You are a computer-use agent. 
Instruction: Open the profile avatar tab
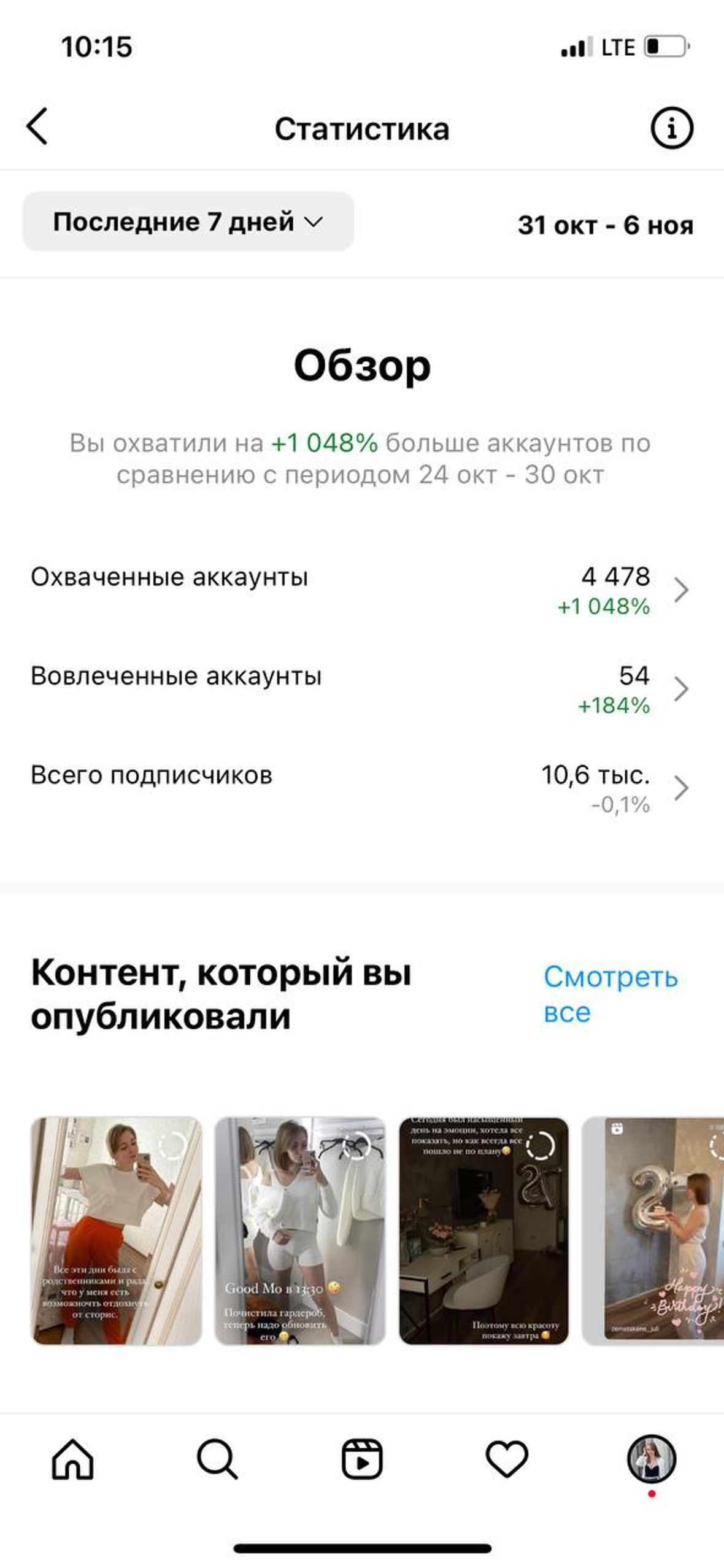point(651,1459)
